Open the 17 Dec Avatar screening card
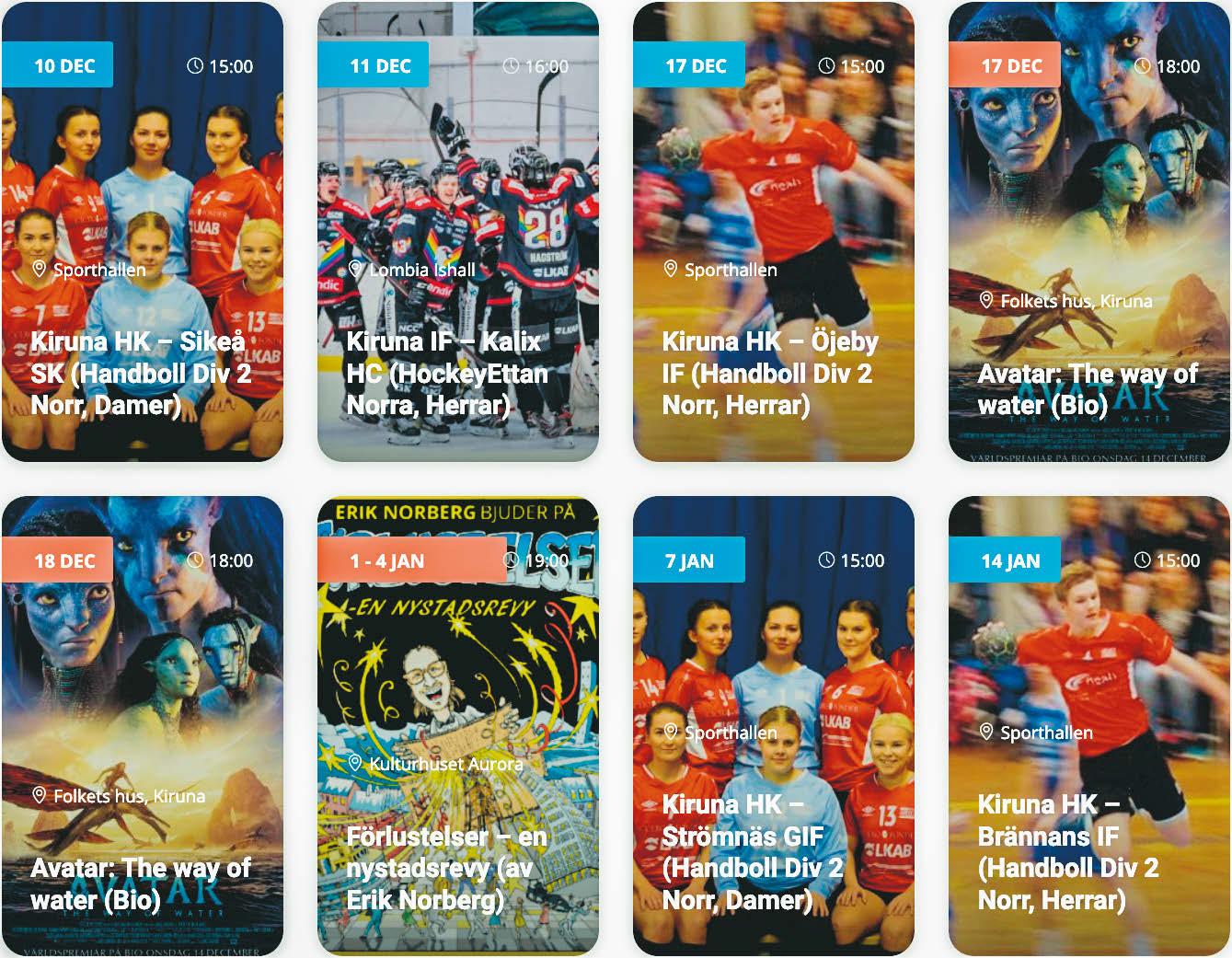Screen dimensions: 1232x958 click(1089, 231)
